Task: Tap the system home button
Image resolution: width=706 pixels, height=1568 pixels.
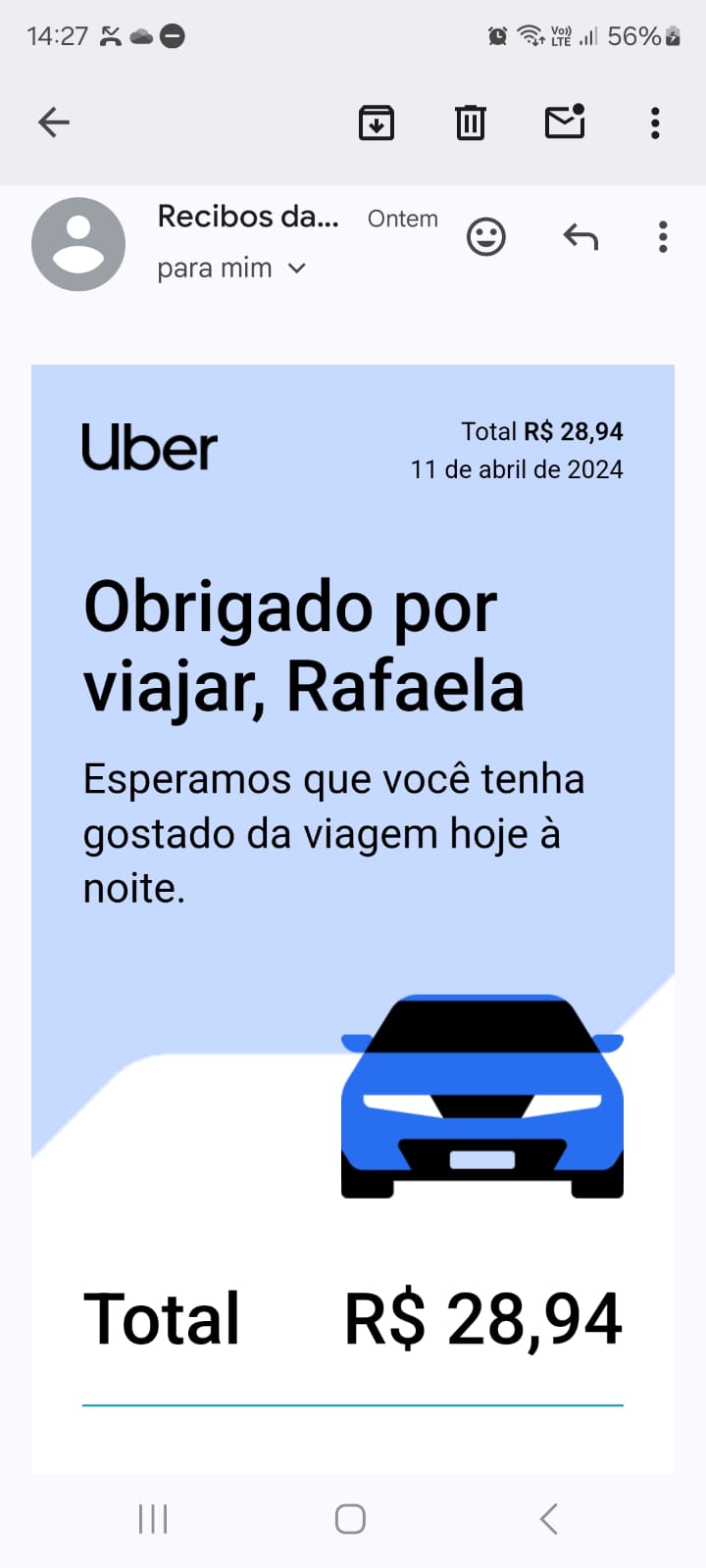Action: 350,1519
